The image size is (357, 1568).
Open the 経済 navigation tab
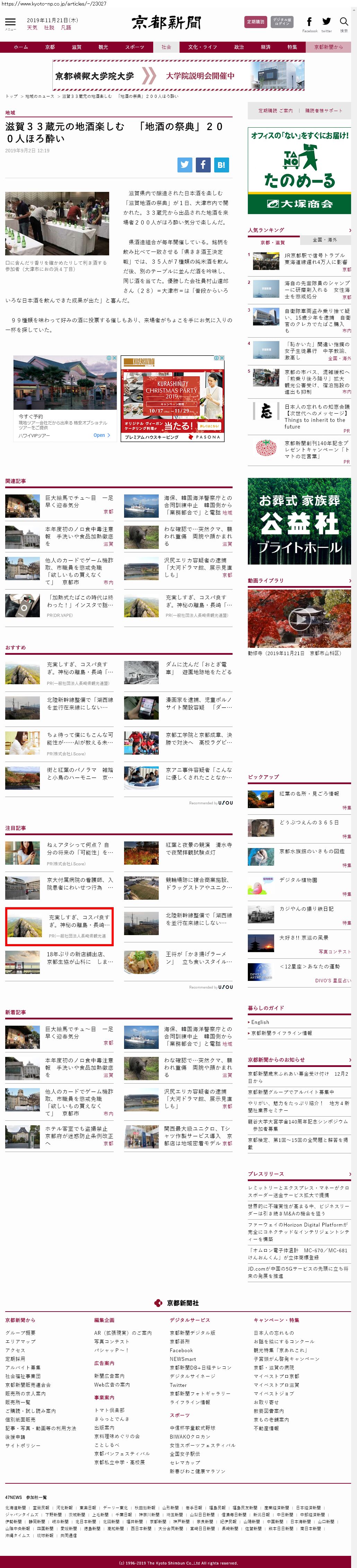(266, 47)
